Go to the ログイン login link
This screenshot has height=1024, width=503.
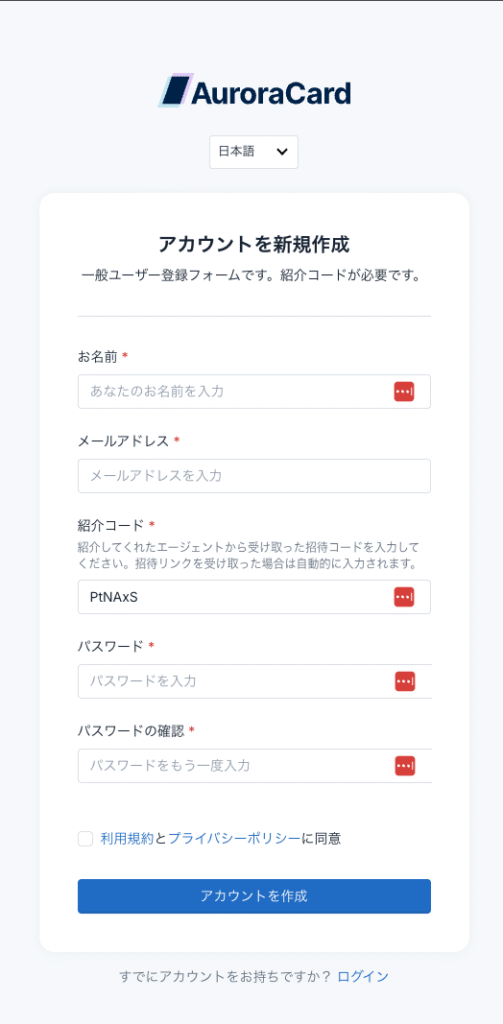363,976
